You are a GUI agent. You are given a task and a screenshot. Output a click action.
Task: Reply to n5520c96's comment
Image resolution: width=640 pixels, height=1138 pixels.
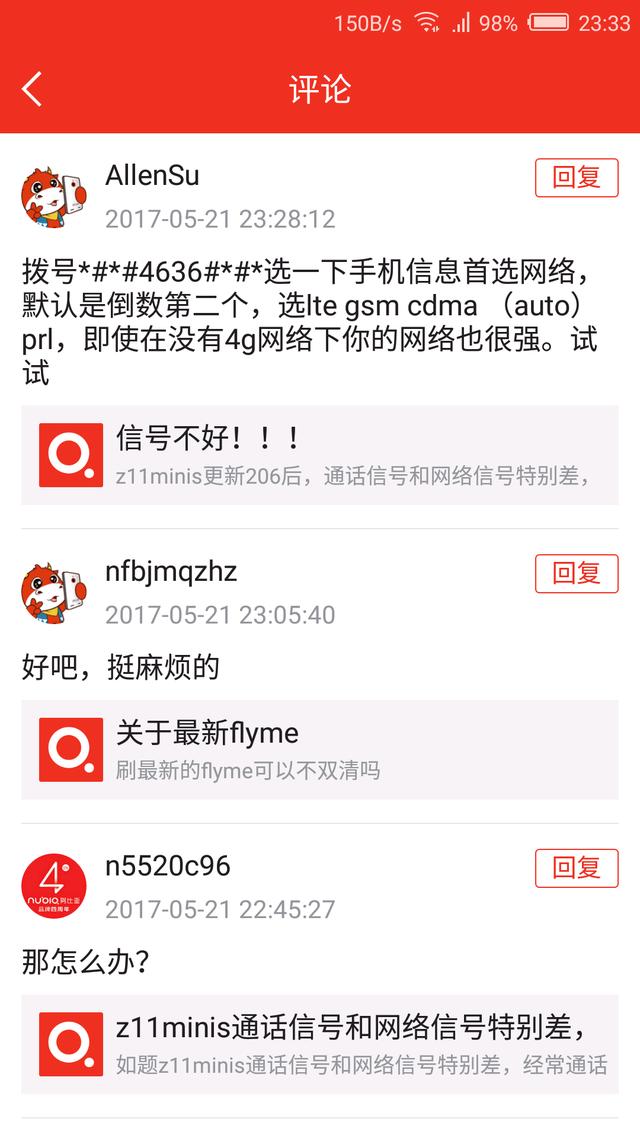point(576,868)
